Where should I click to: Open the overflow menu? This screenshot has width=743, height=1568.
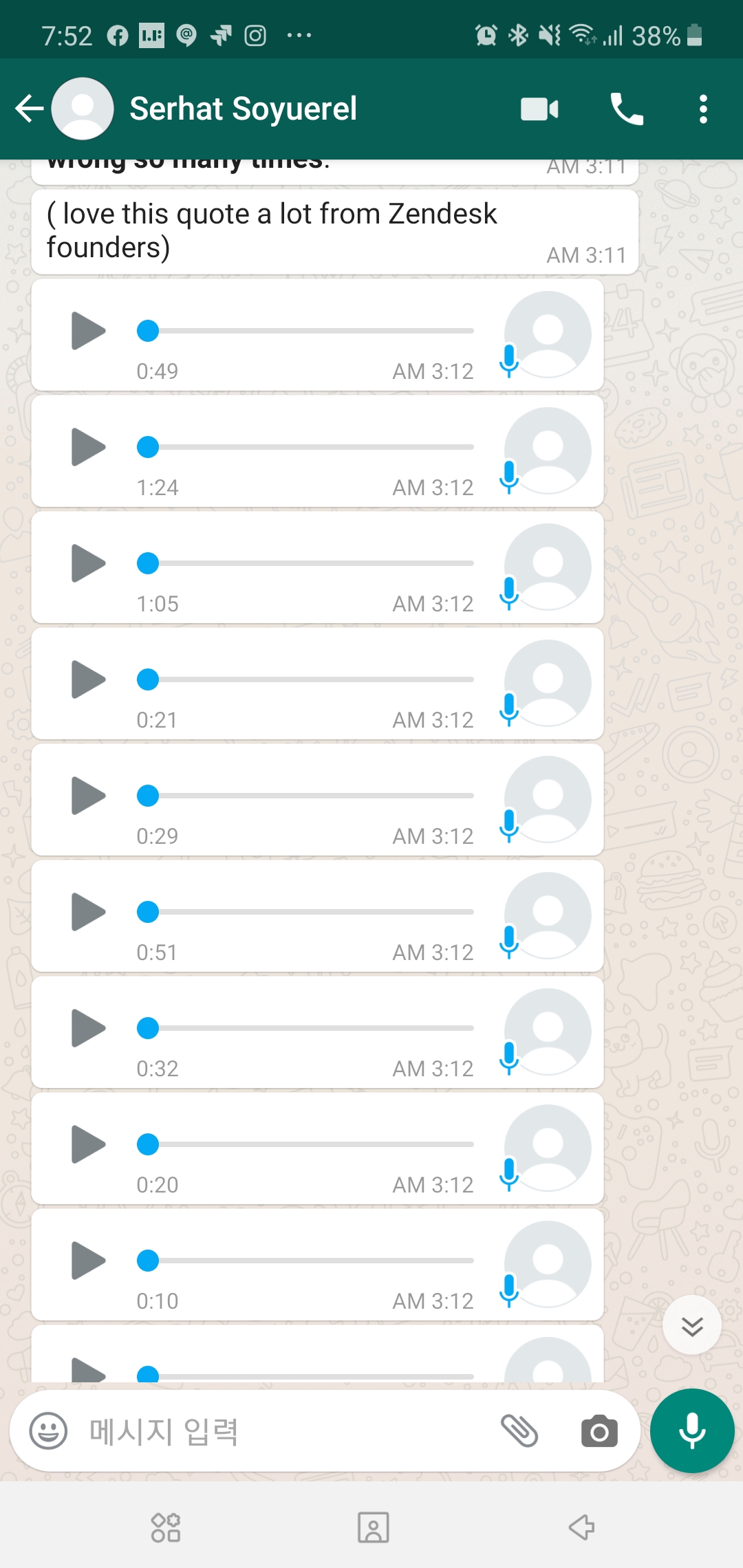[x=702, y=109]
